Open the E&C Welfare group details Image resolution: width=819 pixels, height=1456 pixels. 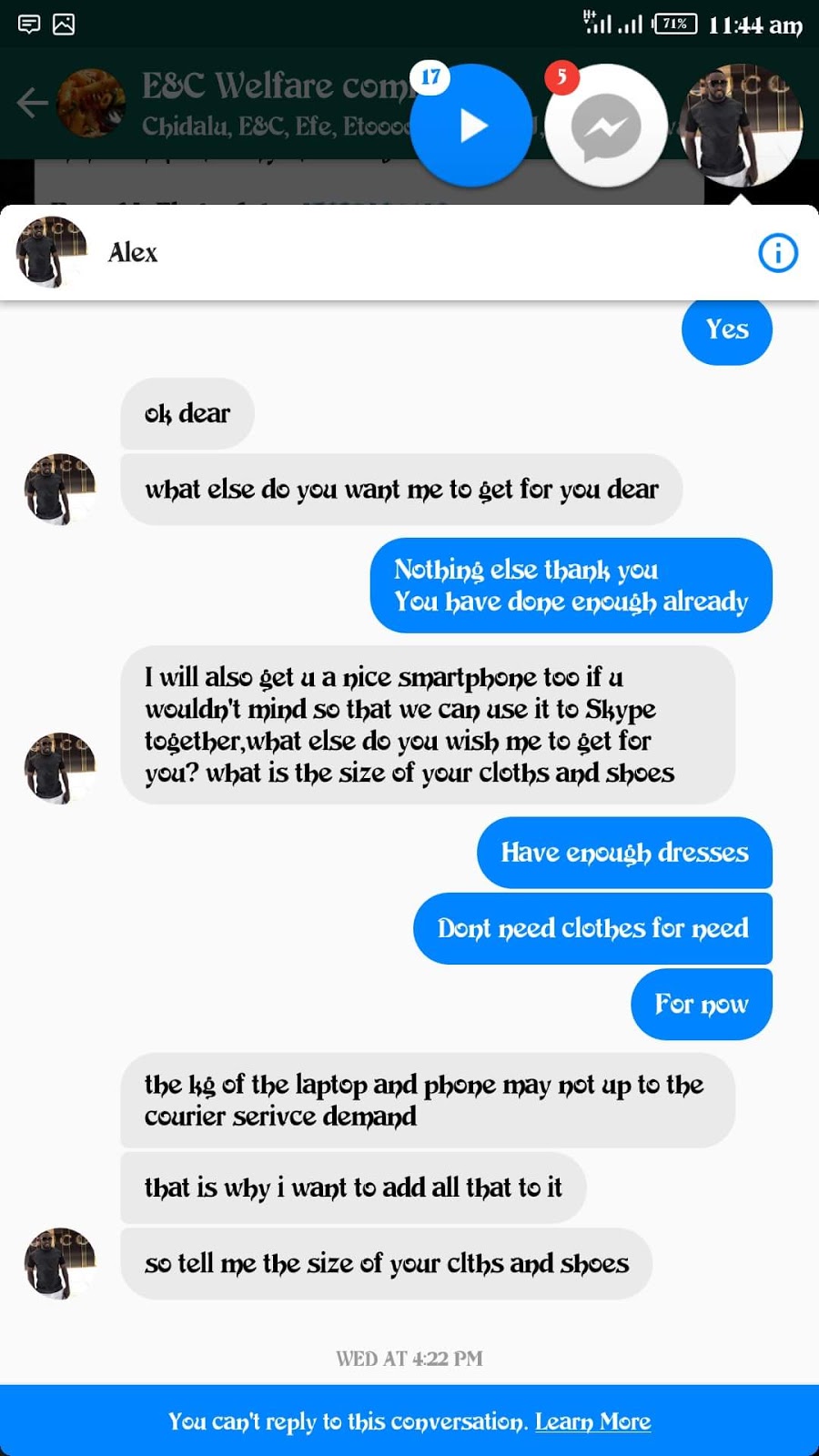[x=273, y=103]
